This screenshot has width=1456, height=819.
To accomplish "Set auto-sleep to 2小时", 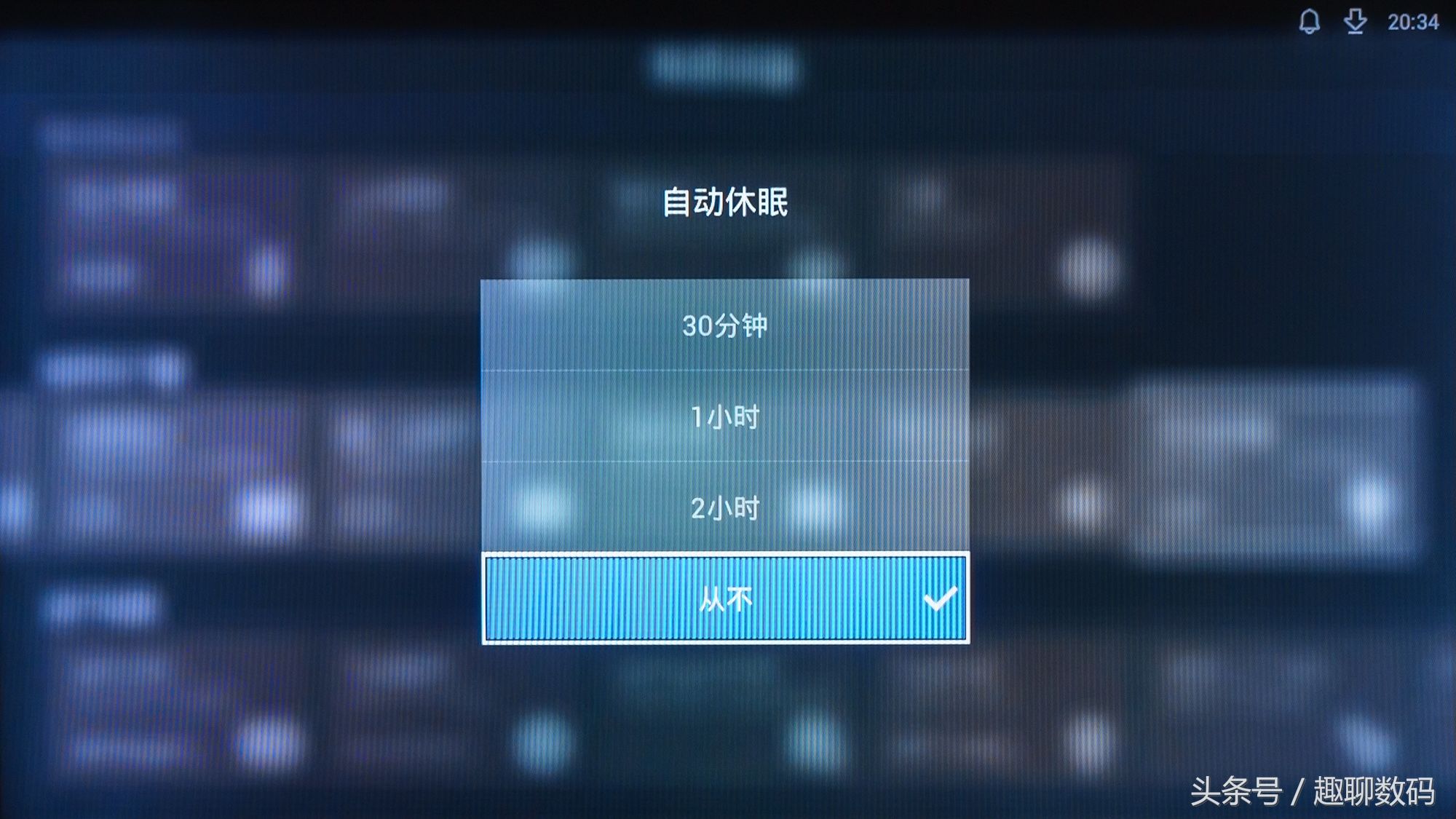I will (x=724, y=507).
